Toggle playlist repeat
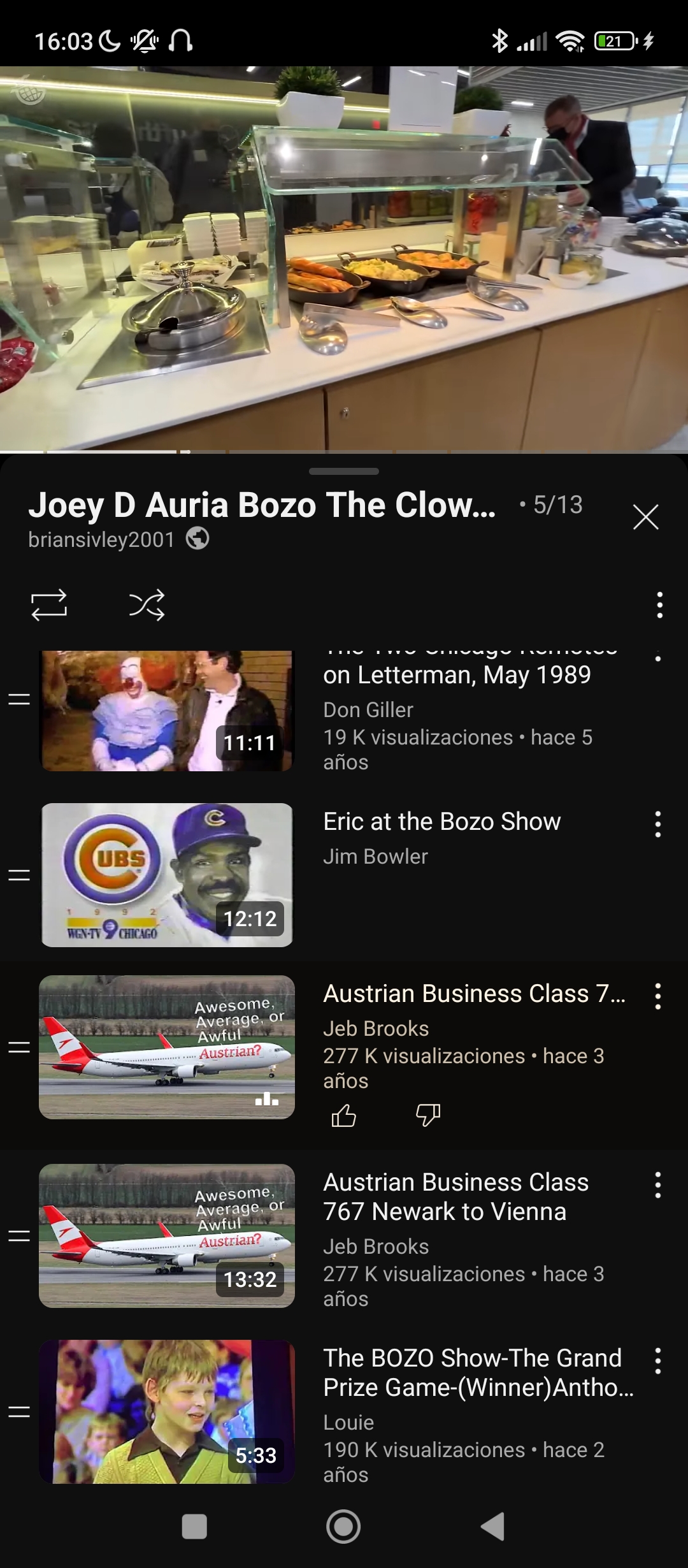 point(49,604)
